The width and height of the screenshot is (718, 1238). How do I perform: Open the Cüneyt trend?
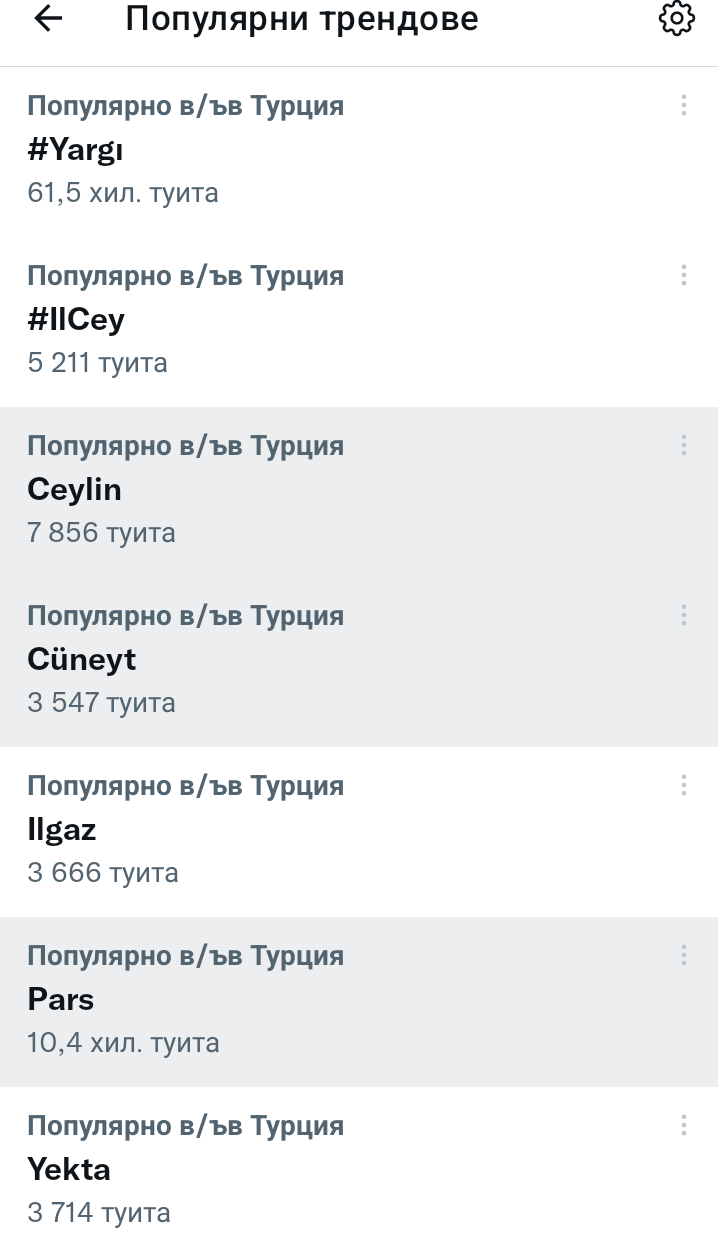click(x=359, y=662)
